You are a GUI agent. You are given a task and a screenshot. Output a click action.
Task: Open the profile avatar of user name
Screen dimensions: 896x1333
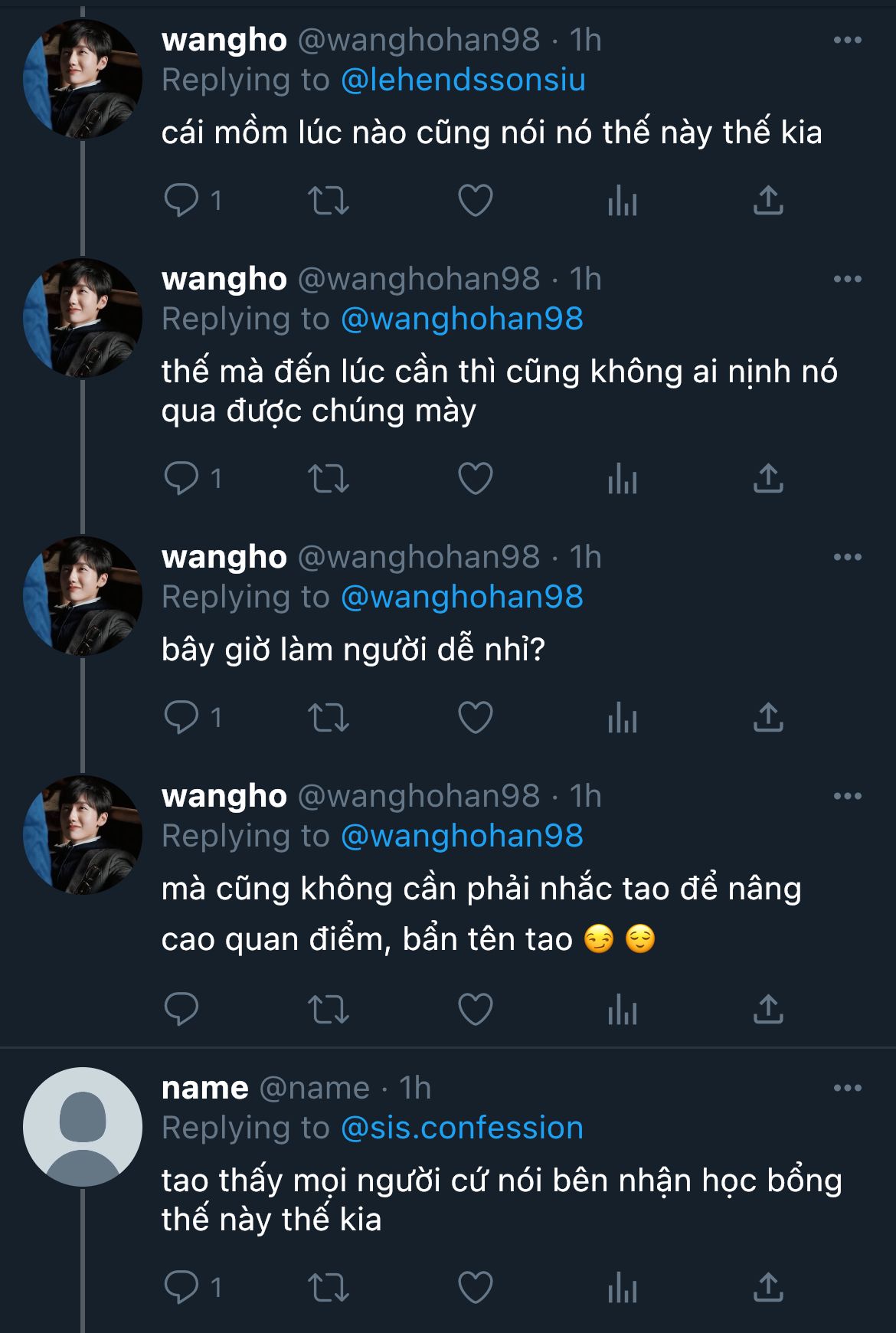[x=83, y=1127]
